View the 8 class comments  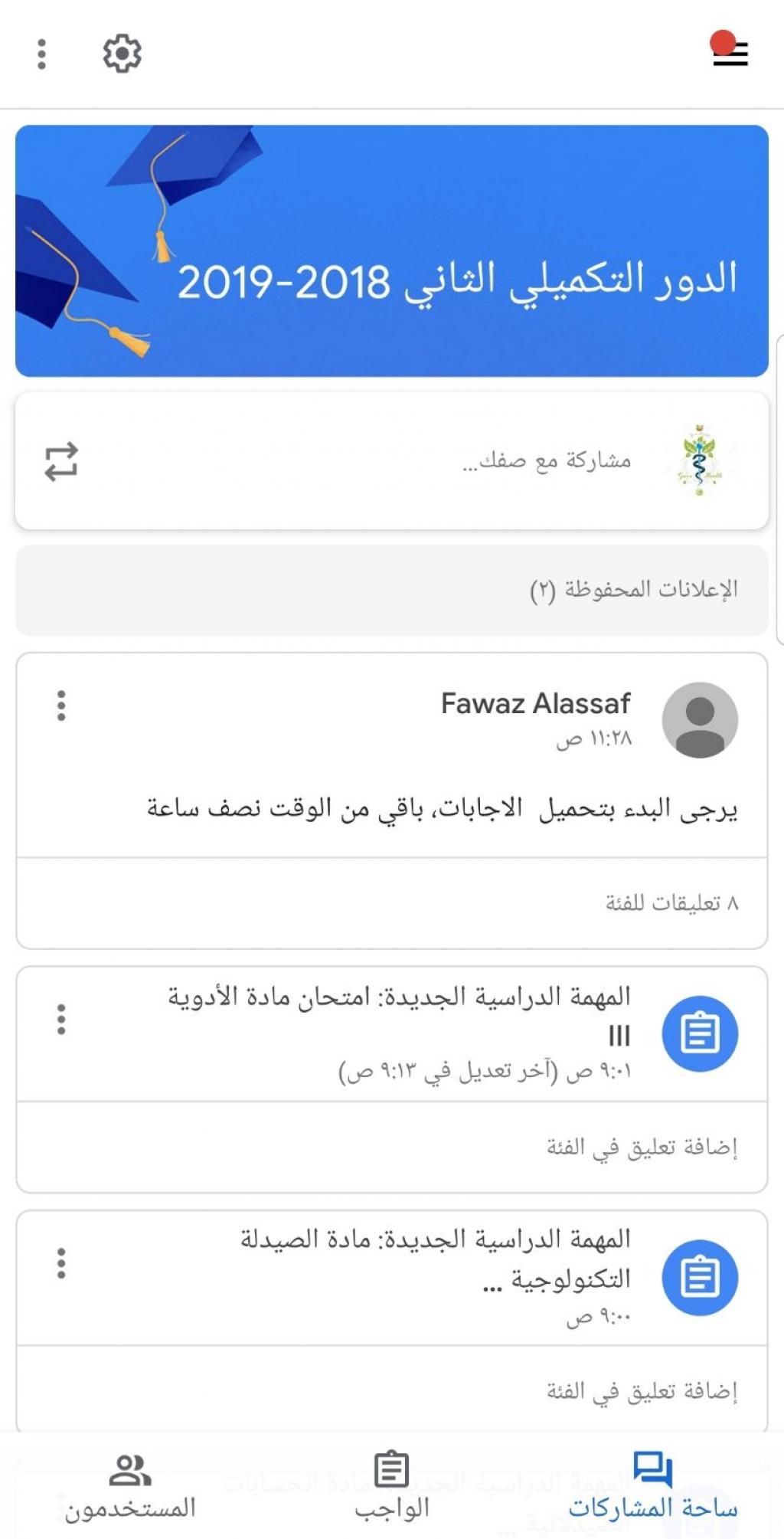point(671,903)
